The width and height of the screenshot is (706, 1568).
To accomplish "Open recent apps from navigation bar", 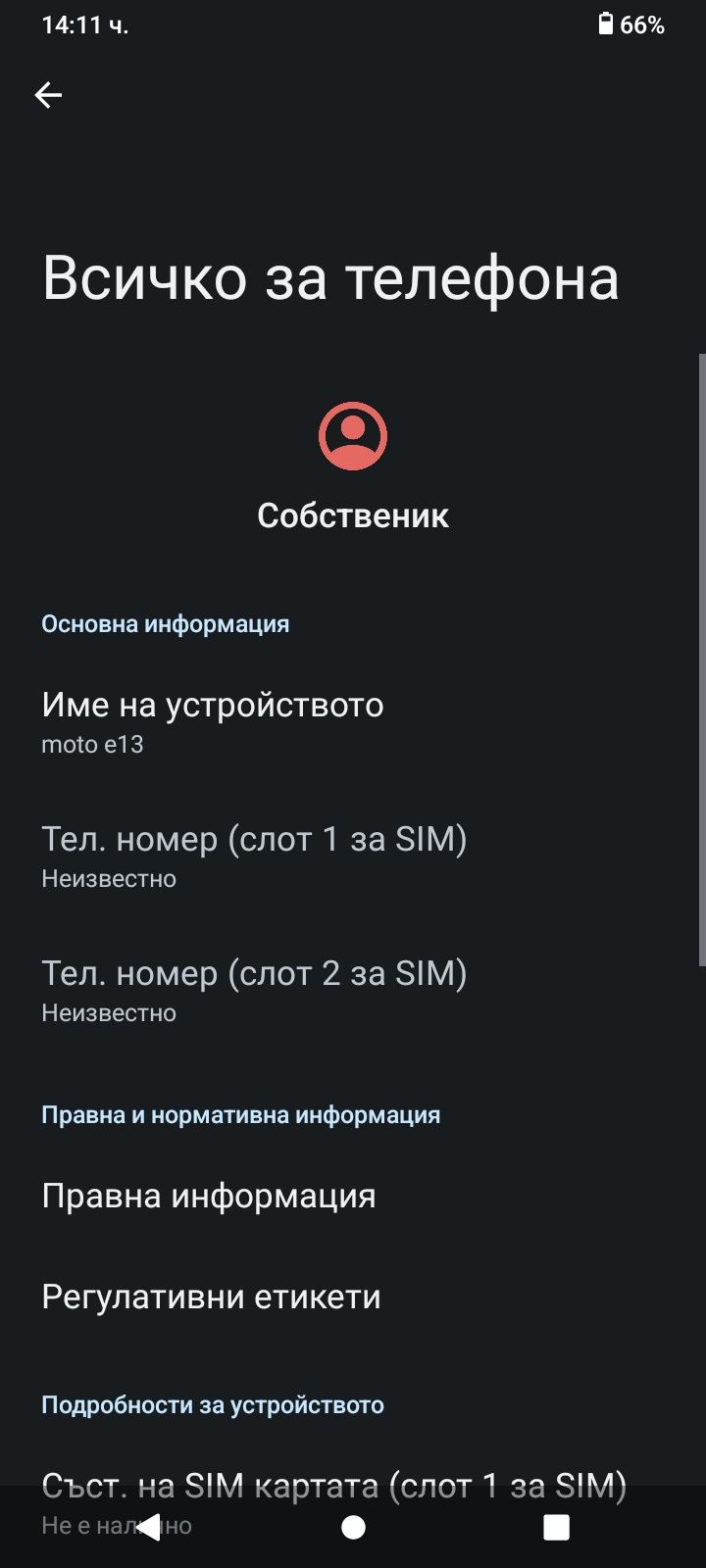I will click(556, 1527).
